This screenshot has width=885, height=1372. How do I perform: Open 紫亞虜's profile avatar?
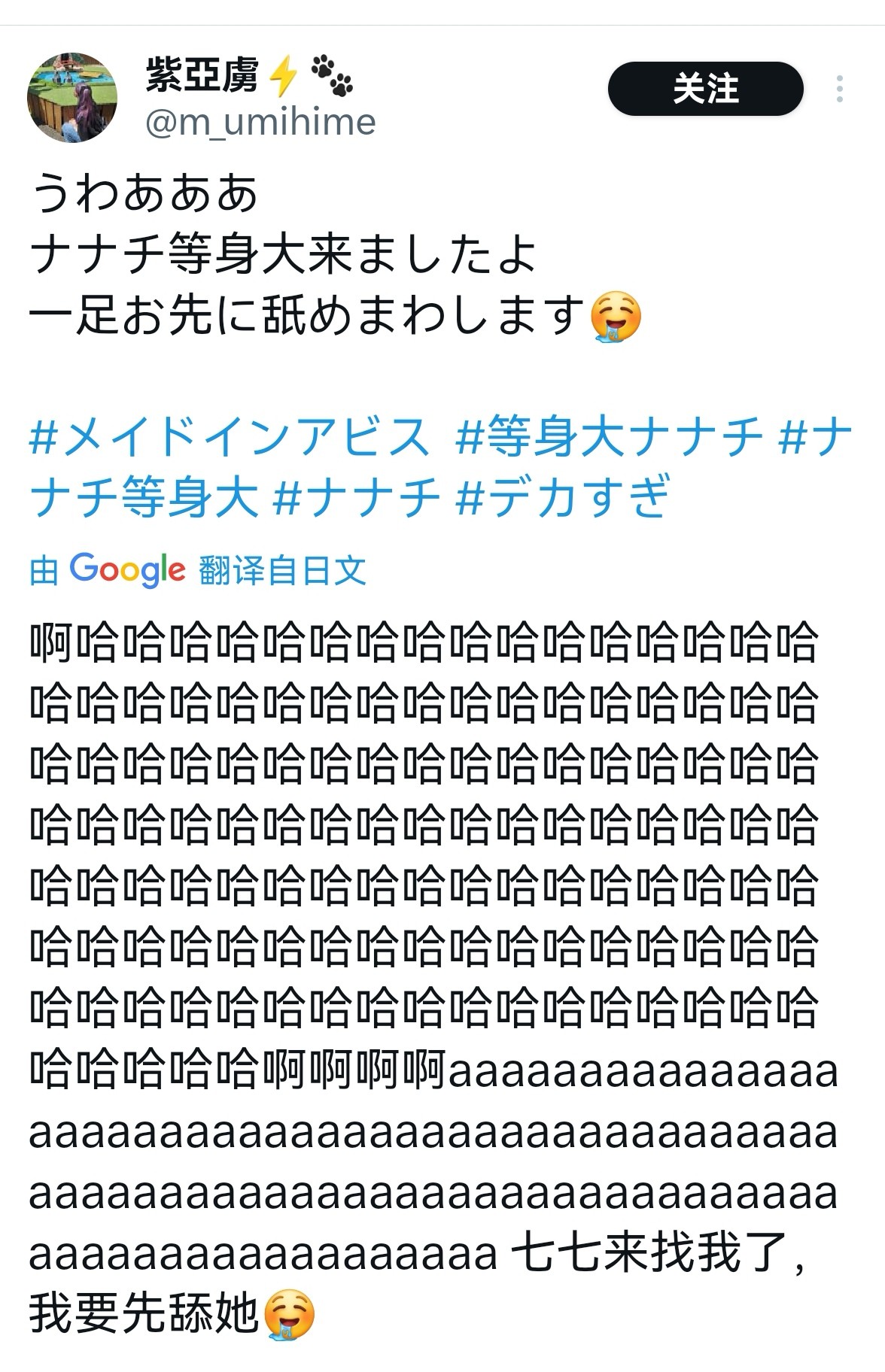[72, 97]
